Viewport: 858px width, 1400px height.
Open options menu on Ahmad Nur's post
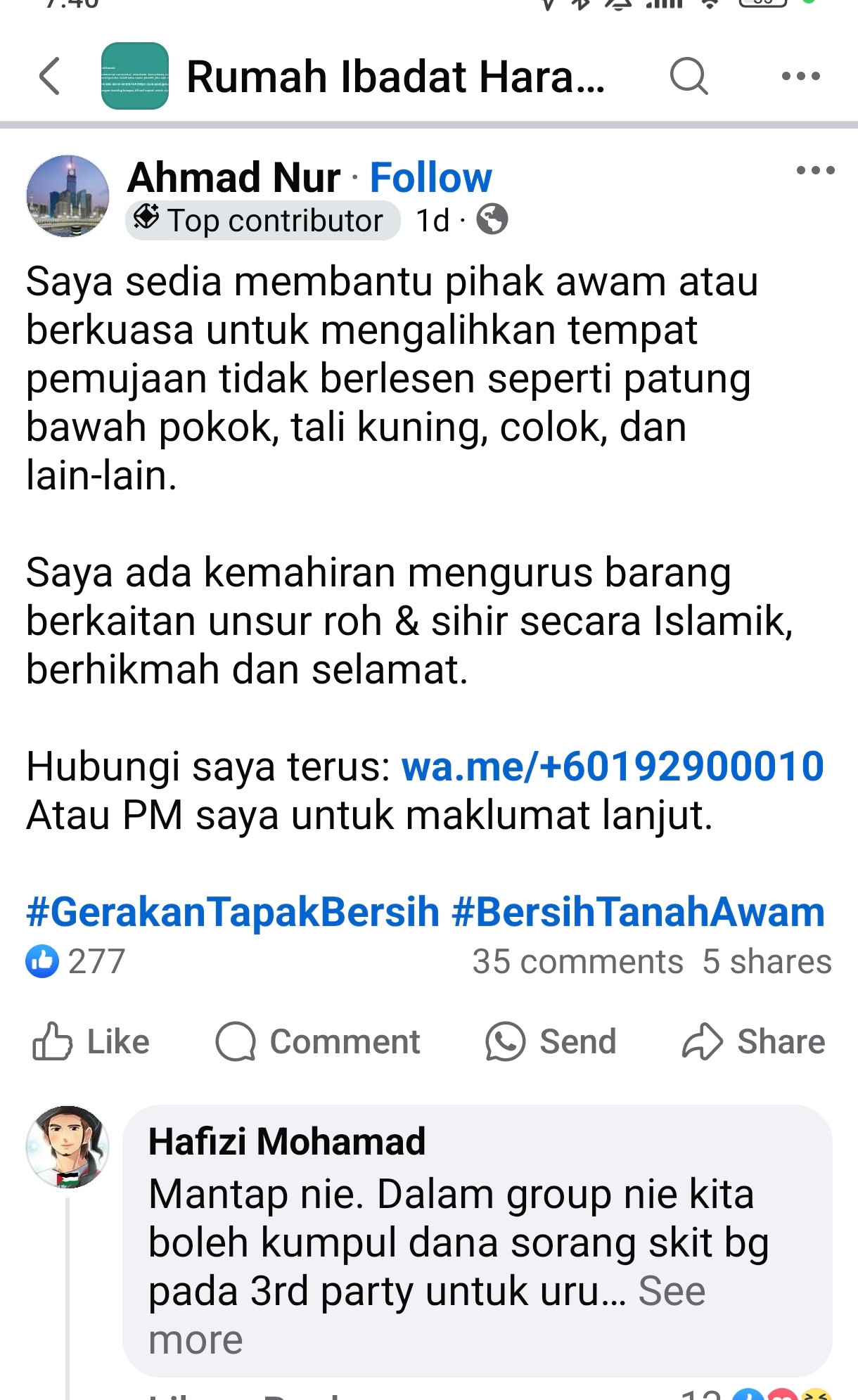pos(815,170)
